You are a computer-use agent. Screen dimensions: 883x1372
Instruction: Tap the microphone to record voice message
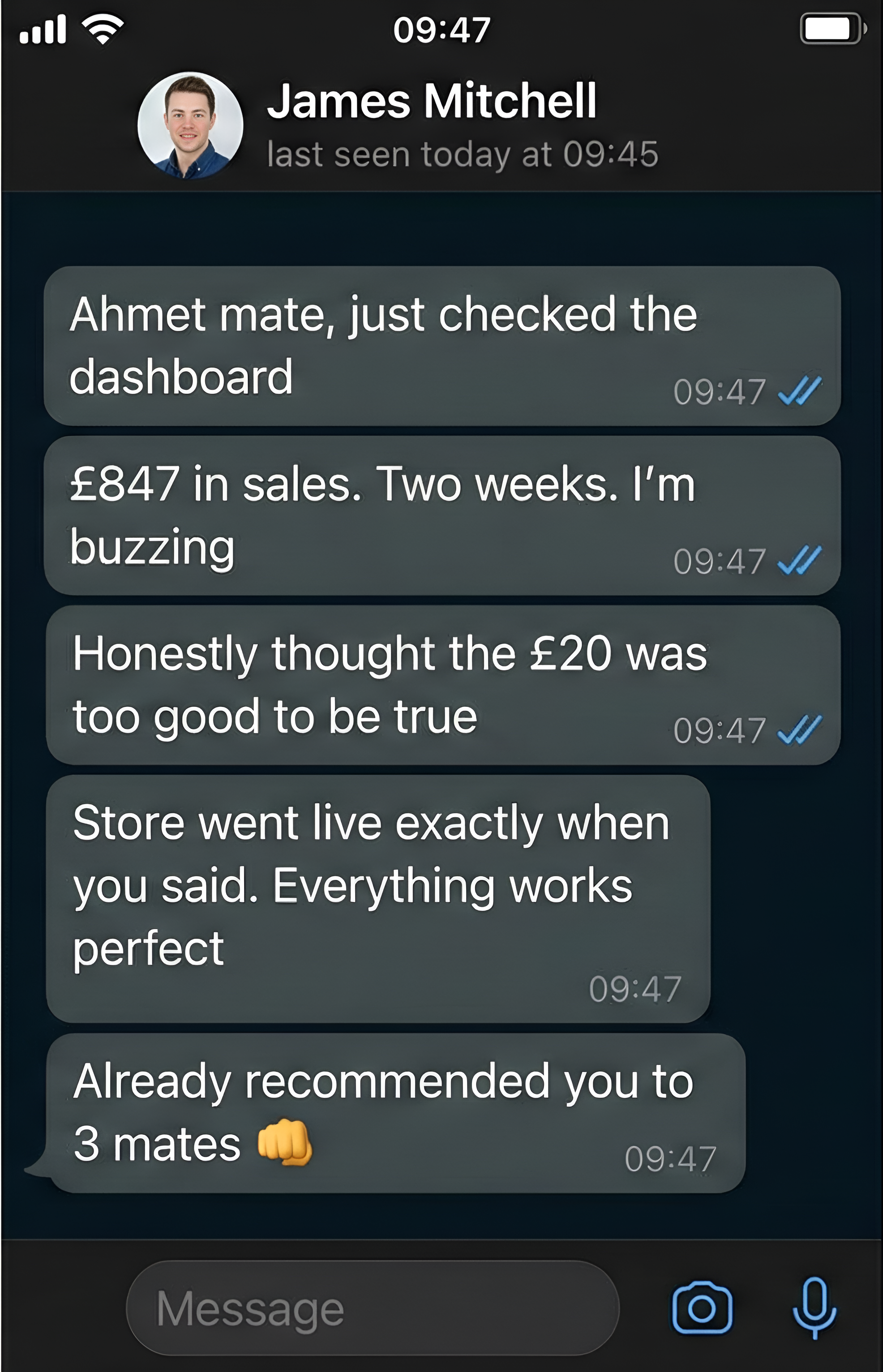pos(814,1307)
